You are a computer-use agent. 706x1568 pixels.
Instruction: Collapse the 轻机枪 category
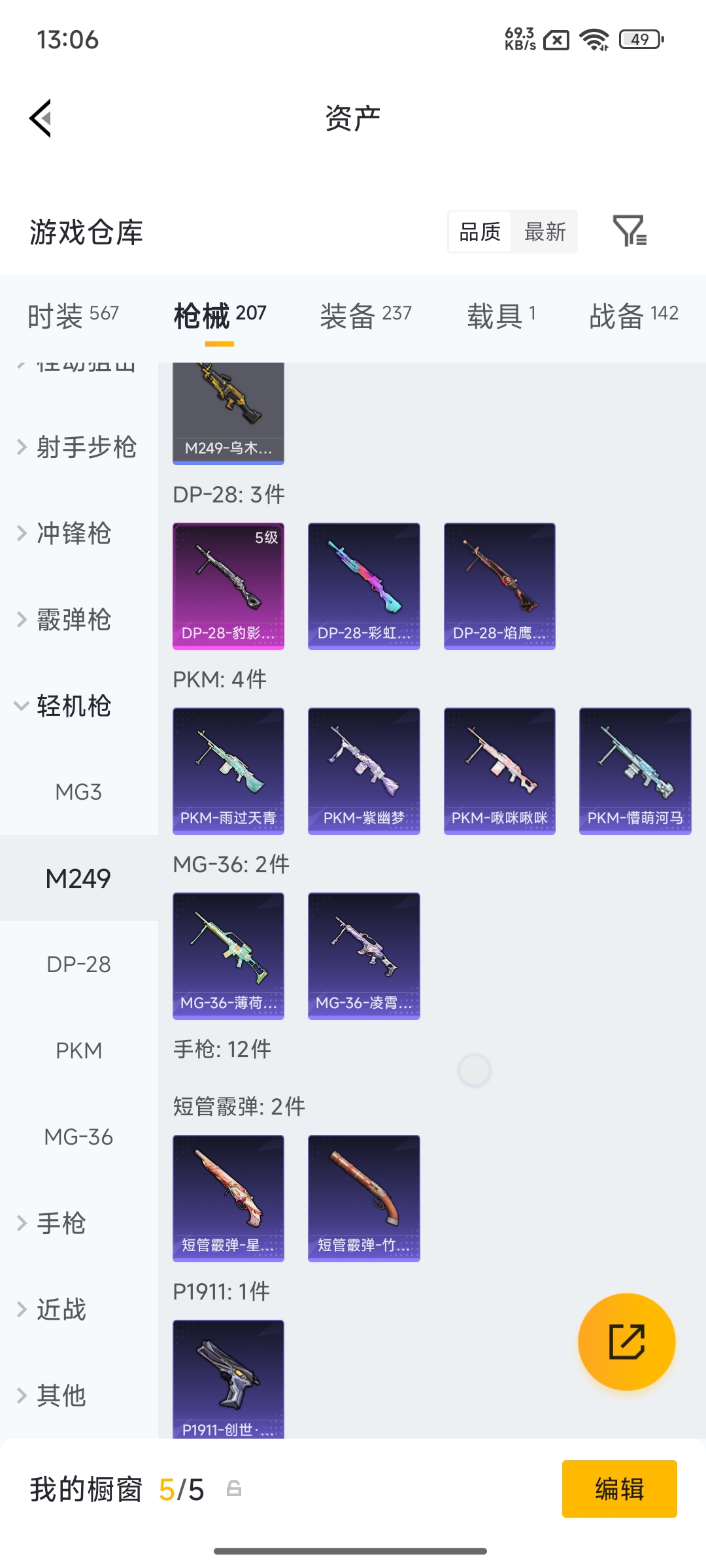pyautogui.click(x=72, y=706)
